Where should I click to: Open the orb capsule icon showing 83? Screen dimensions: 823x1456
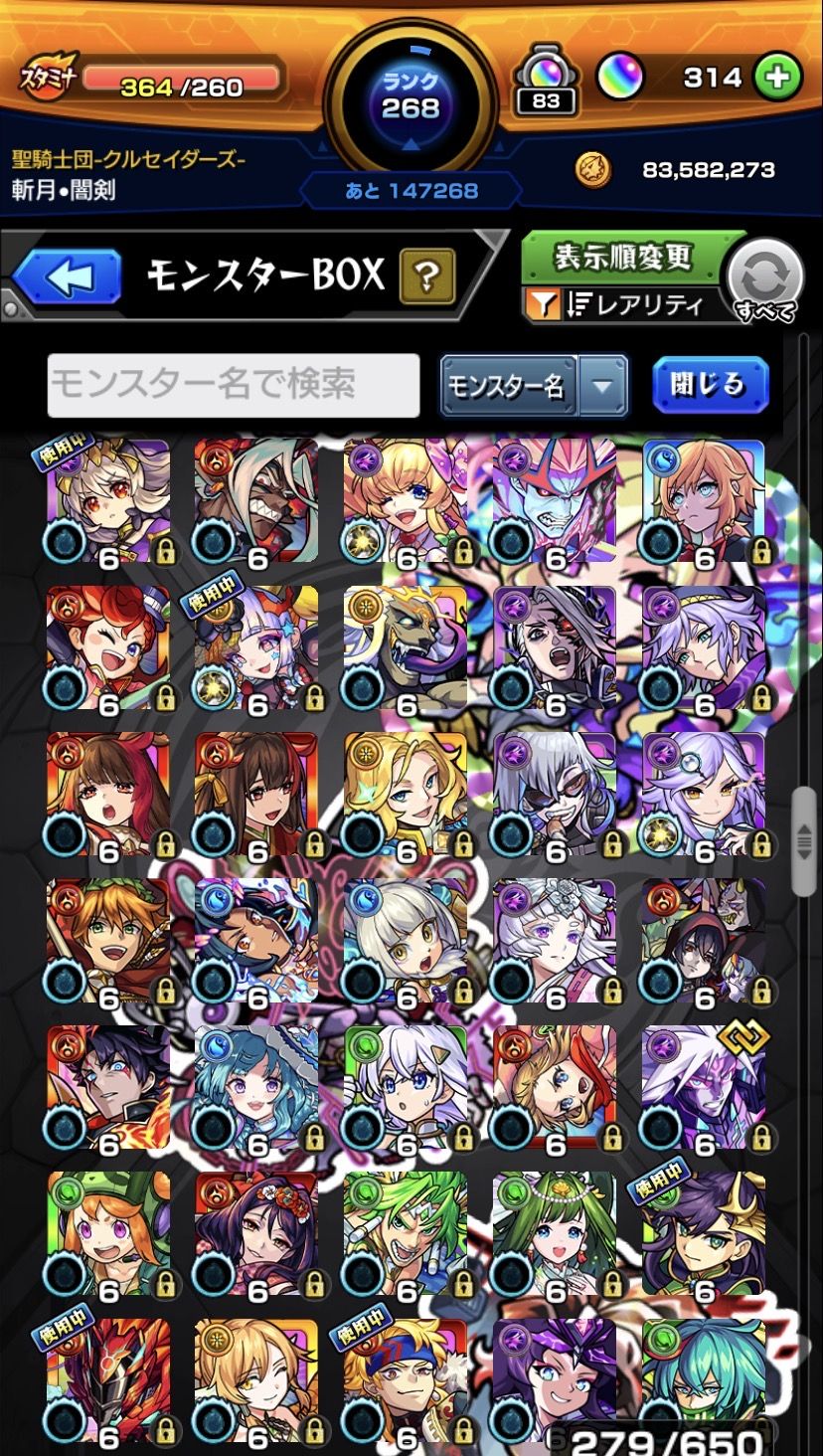click(x=546, y=79)
